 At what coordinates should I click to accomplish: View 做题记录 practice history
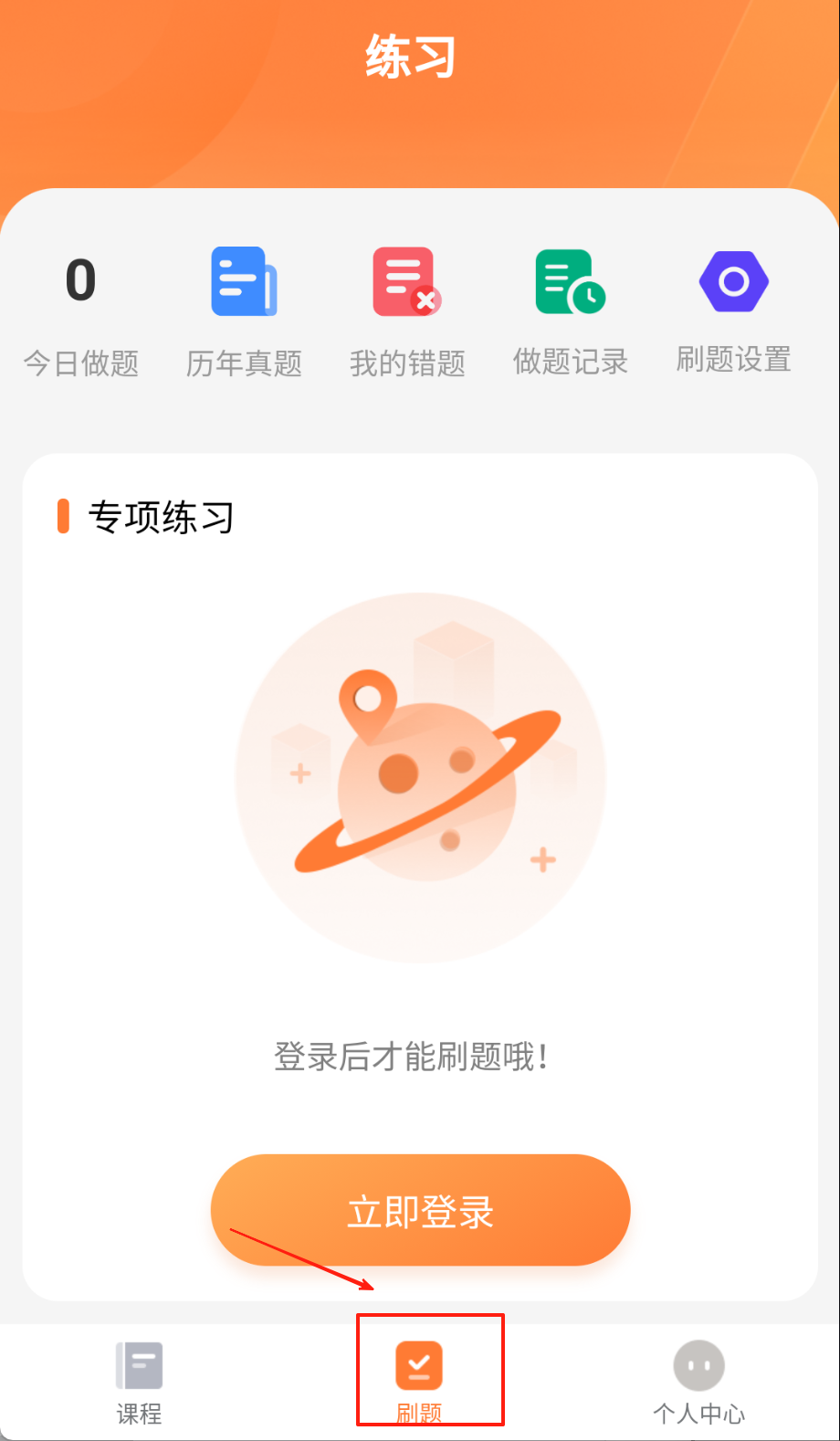point(571,310)
